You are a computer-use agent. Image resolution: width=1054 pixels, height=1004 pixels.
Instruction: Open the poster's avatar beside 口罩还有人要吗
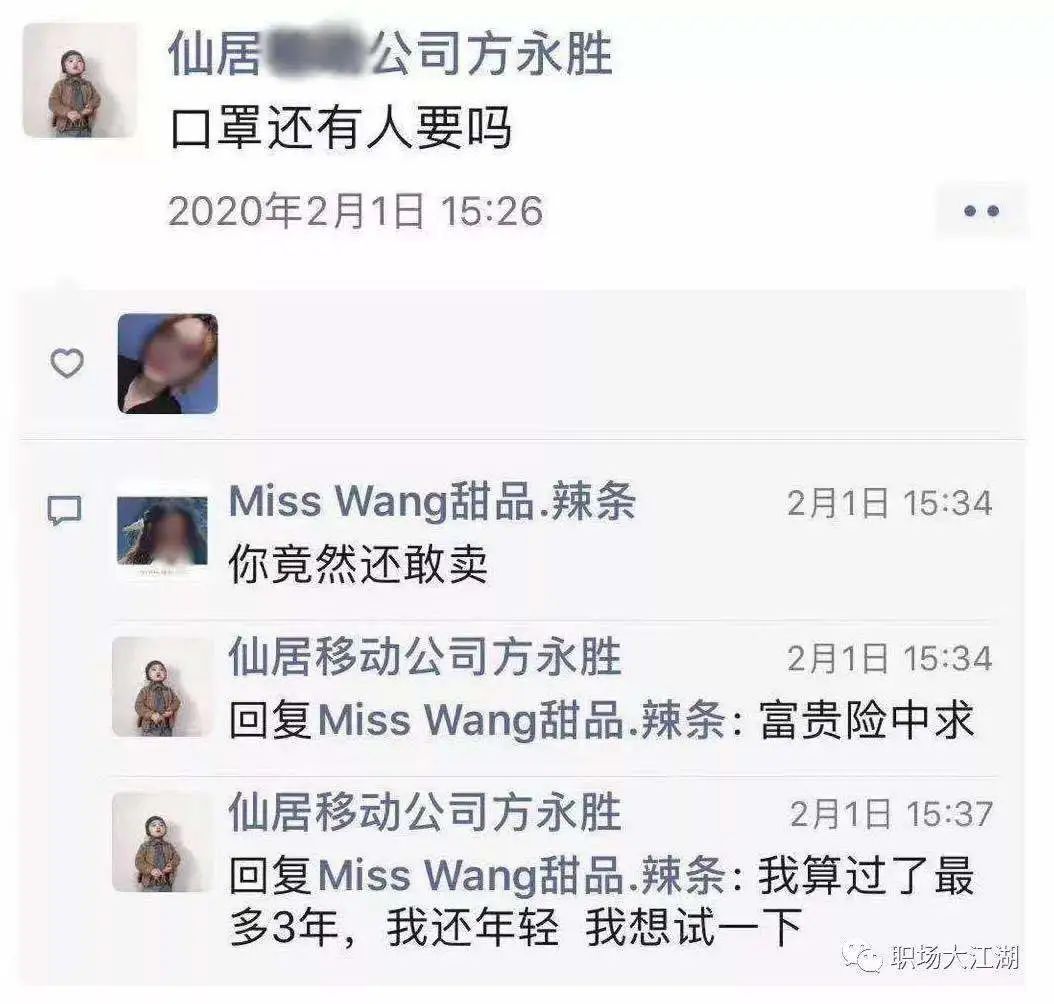click(x=80, y=81)
